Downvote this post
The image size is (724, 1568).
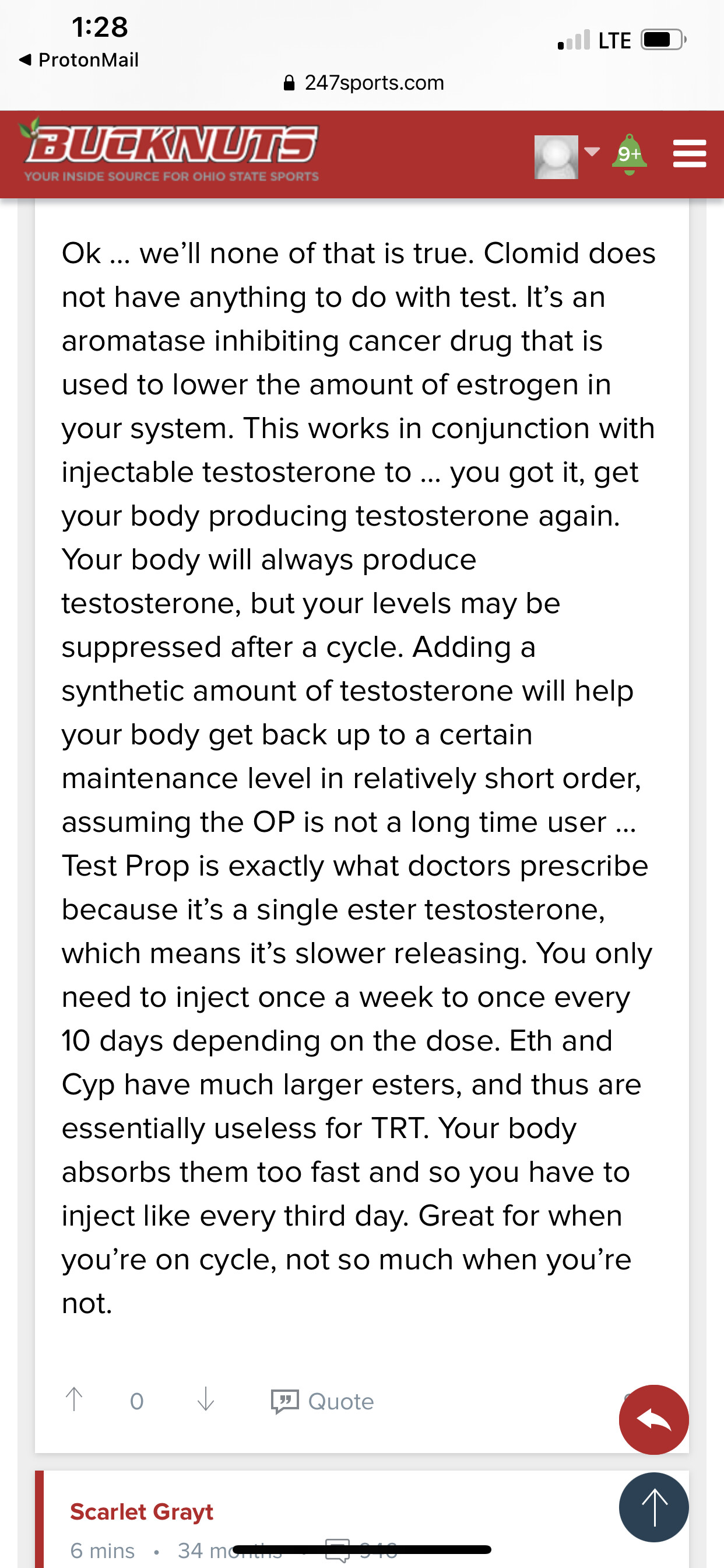[206, 1399]
